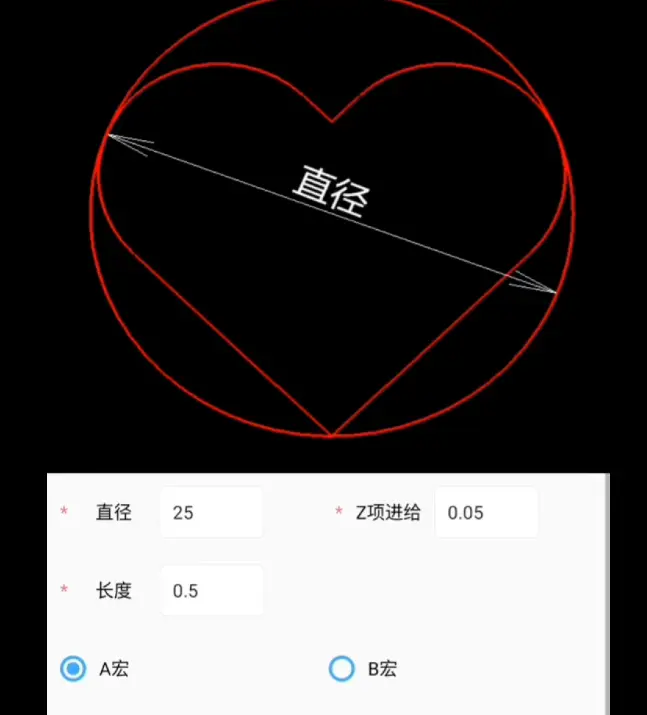Select the B宏 radio option
The width and height of the screenshot is (647, 715).
click(342, 669)
